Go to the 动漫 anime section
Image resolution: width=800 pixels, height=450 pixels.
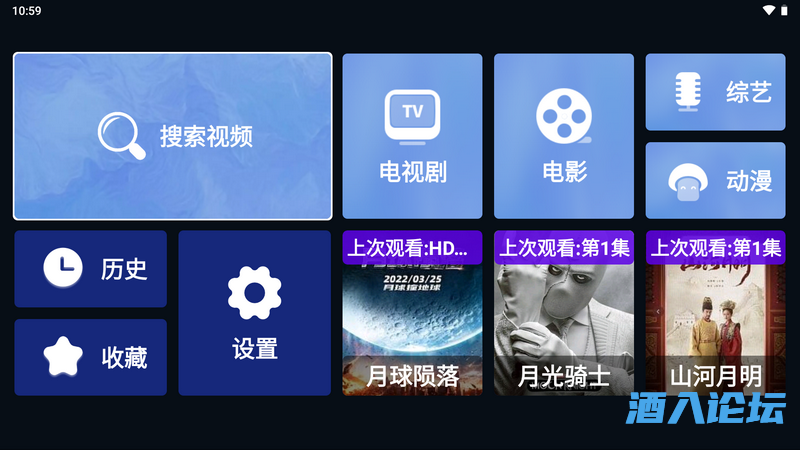click(x=715, y=180)
